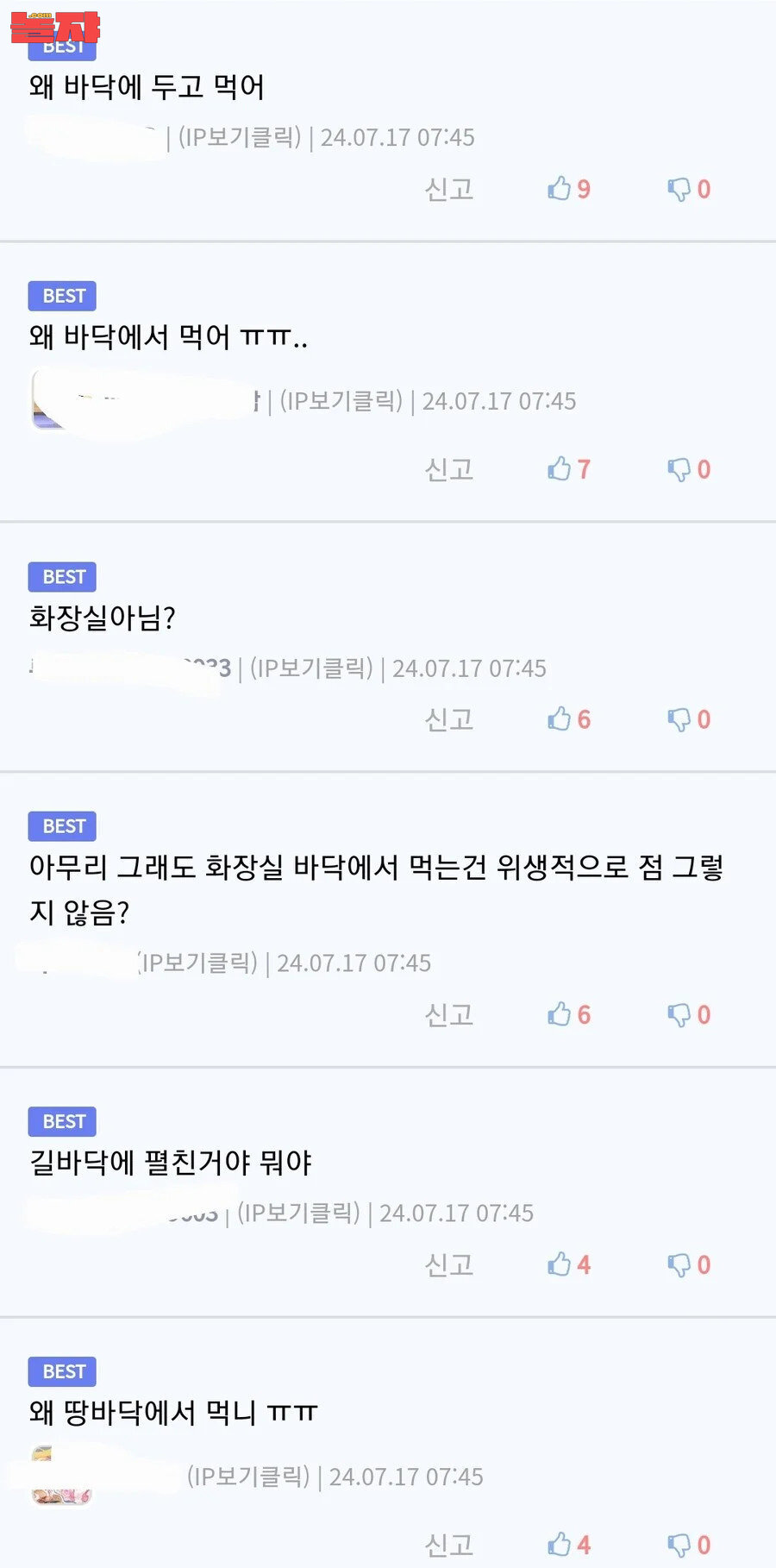Report the comment '왜 바닥에 두고 먹어'
Viewport: 776px width, 1568px height.
point(449,189)
